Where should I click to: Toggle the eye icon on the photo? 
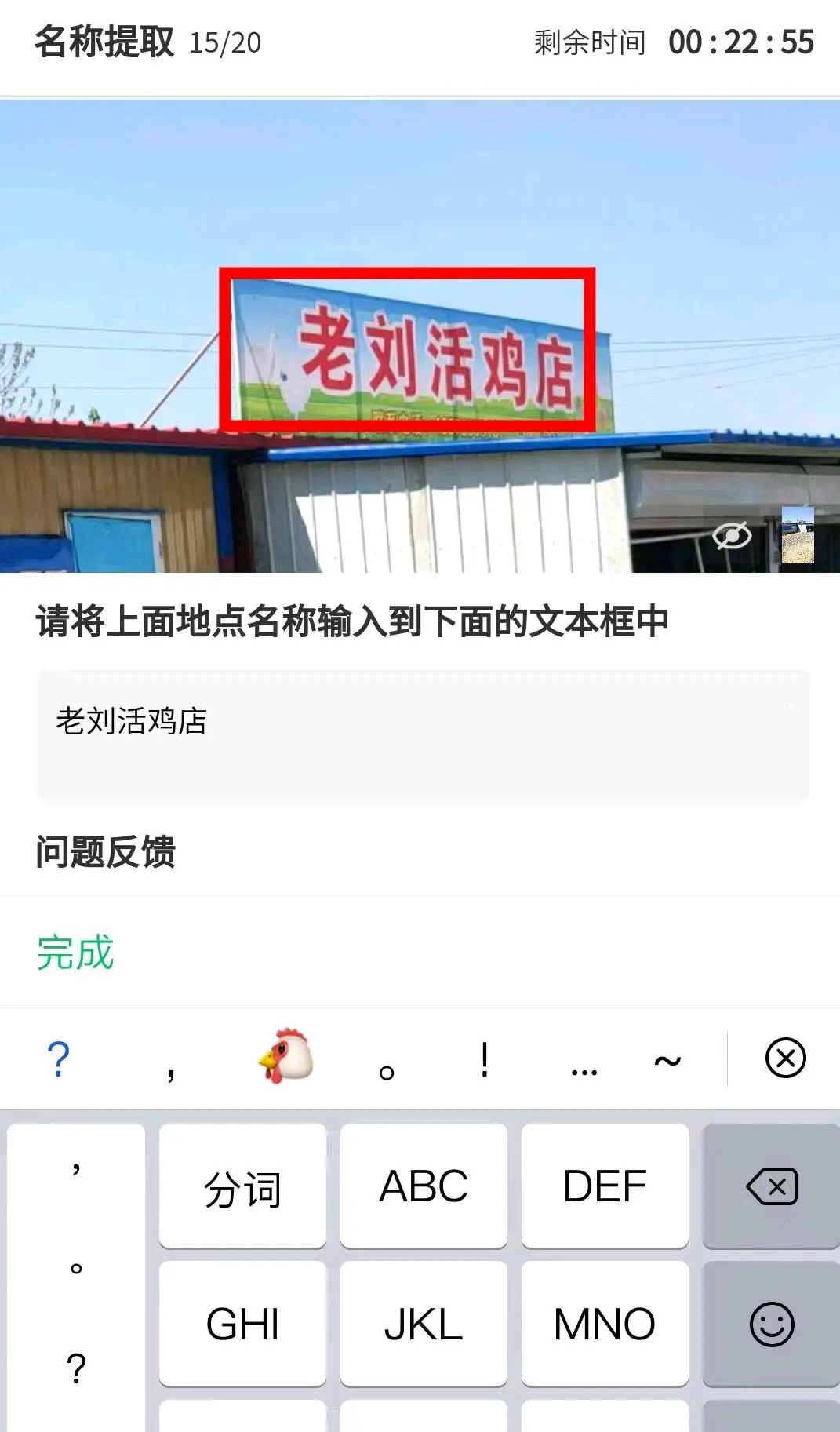(731, 536)
